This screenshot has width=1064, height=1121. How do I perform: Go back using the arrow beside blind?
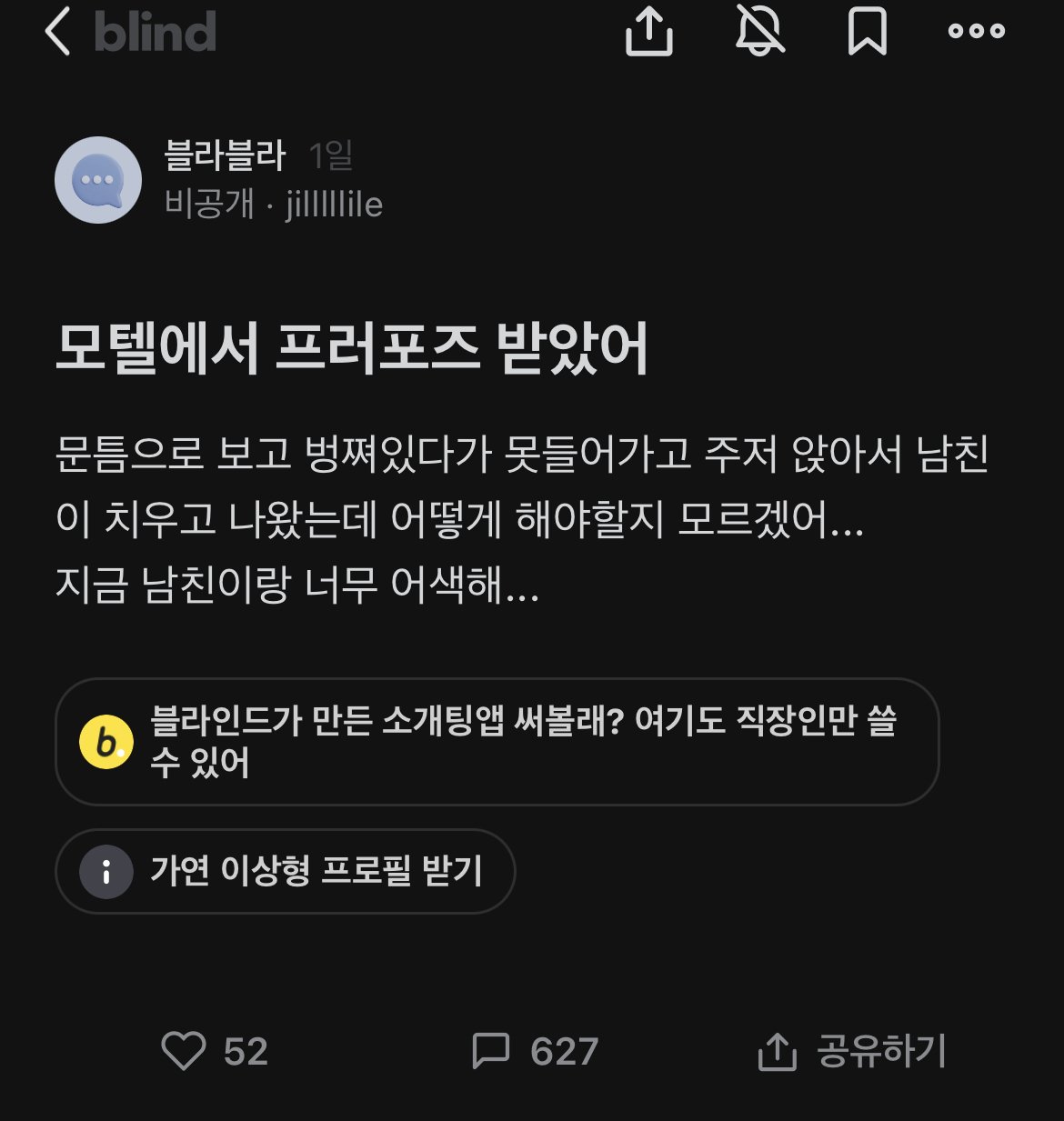(x=57, y=32)
